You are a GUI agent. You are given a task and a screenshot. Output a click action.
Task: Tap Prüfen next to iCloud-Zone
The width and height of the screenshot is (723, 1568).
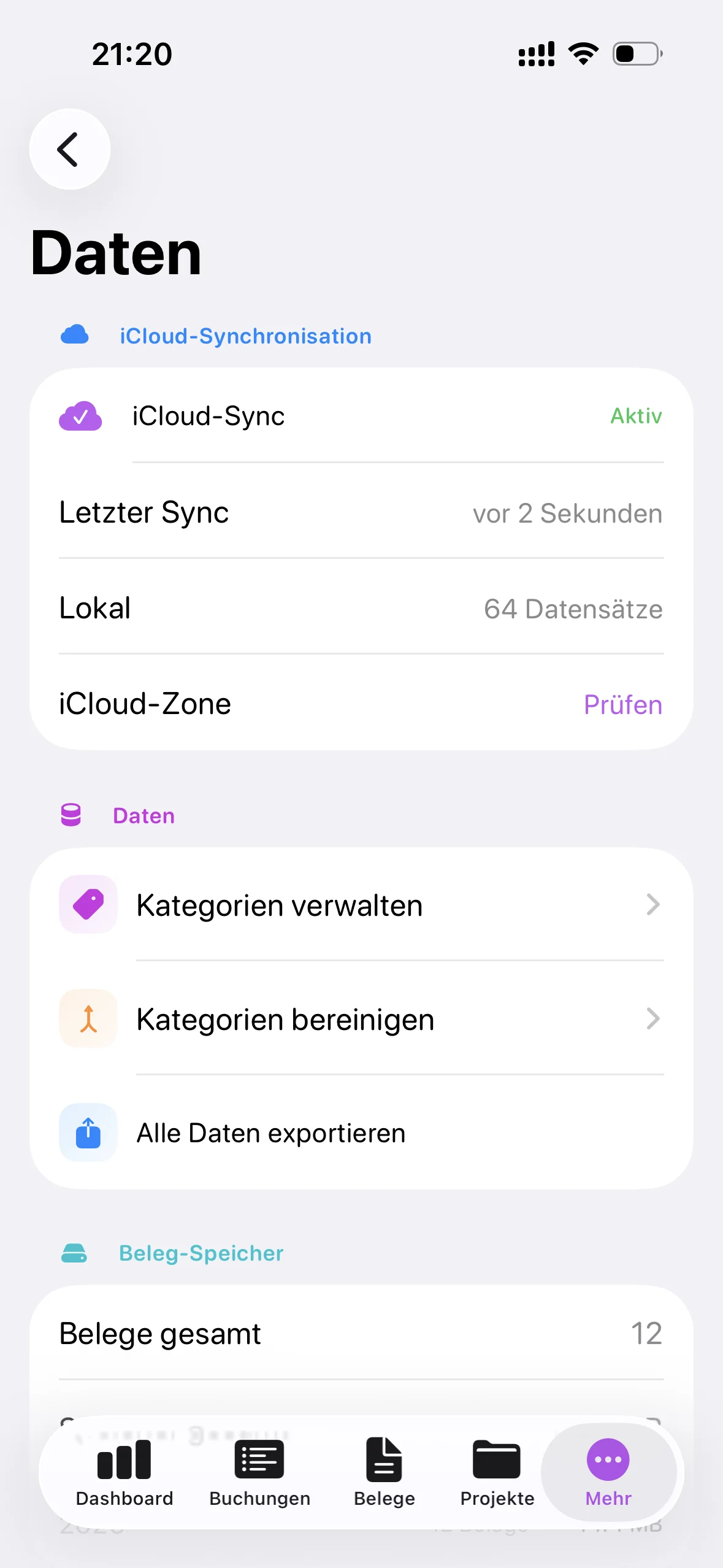(623, 704)
